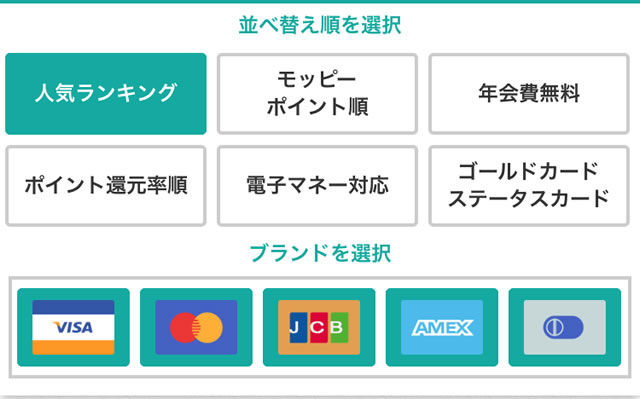Screen dimensions: 640x399
Task: Choose the JCB brand
Action: (319, 327)
